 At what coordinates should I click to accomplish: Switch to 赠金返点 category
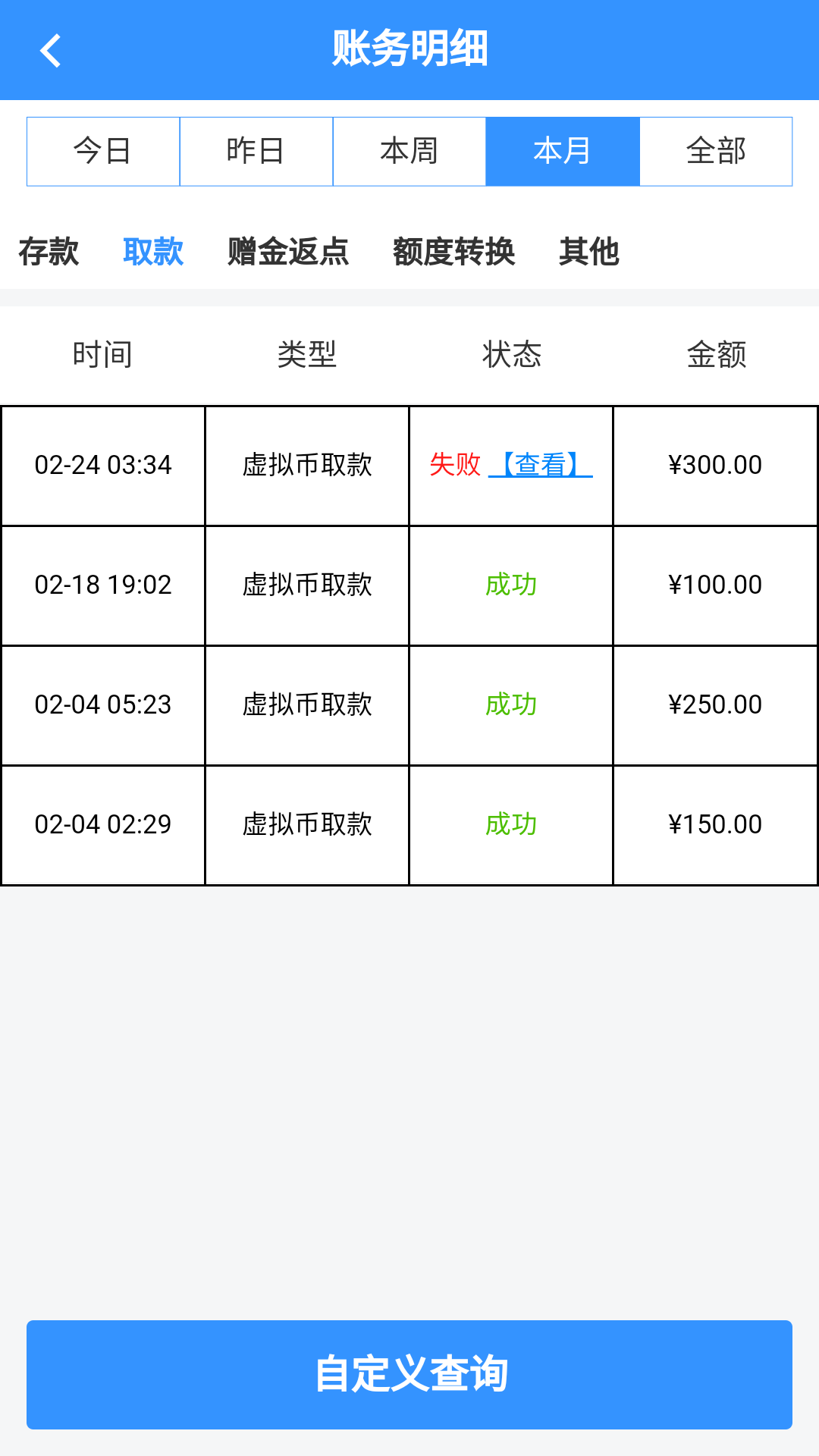tap(288, 251)
